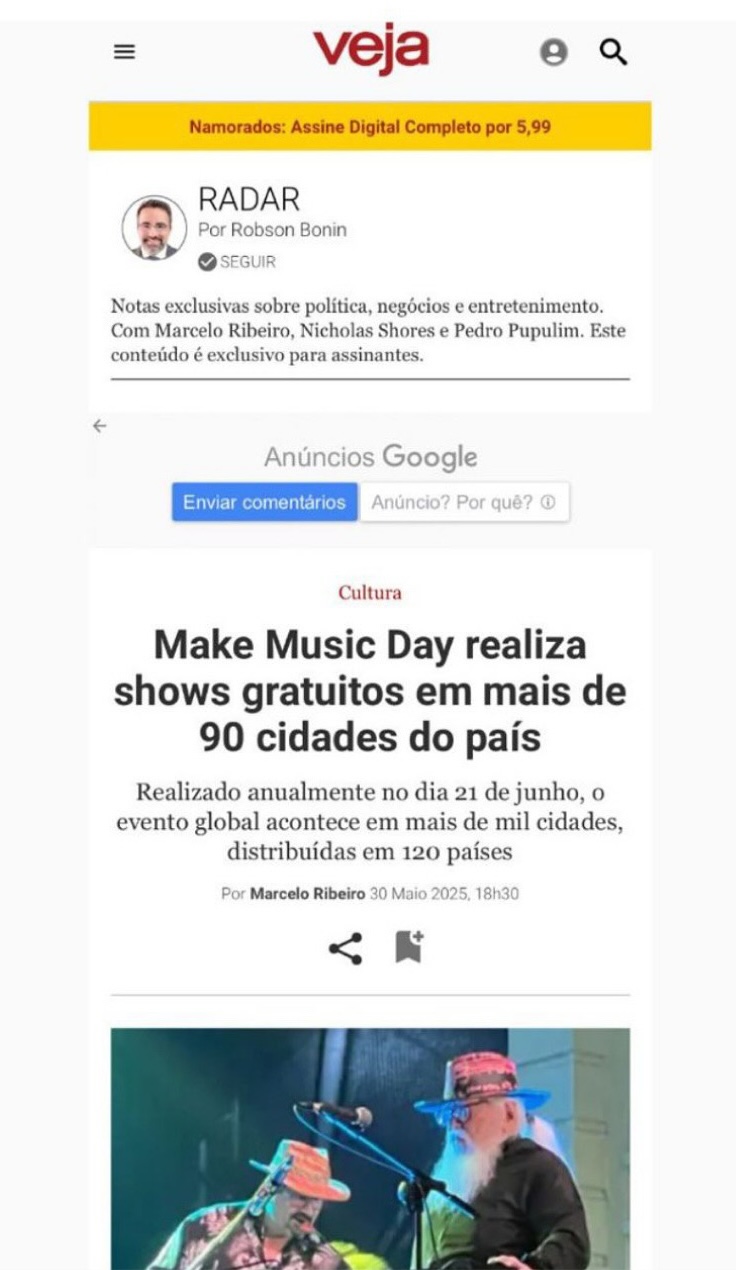Open the hamburger navigation menu

pos(124,50)
